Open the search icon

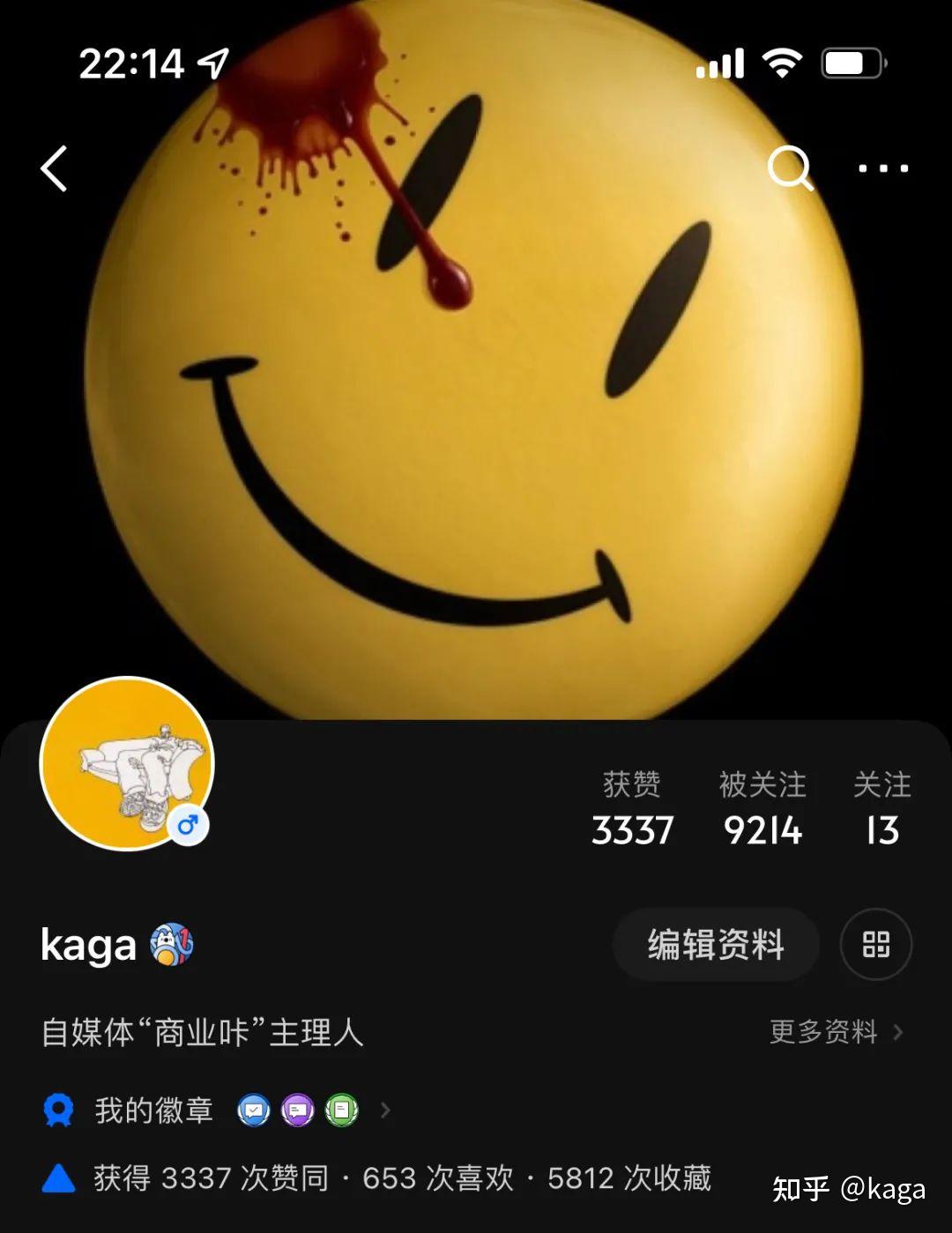[791, 168]
